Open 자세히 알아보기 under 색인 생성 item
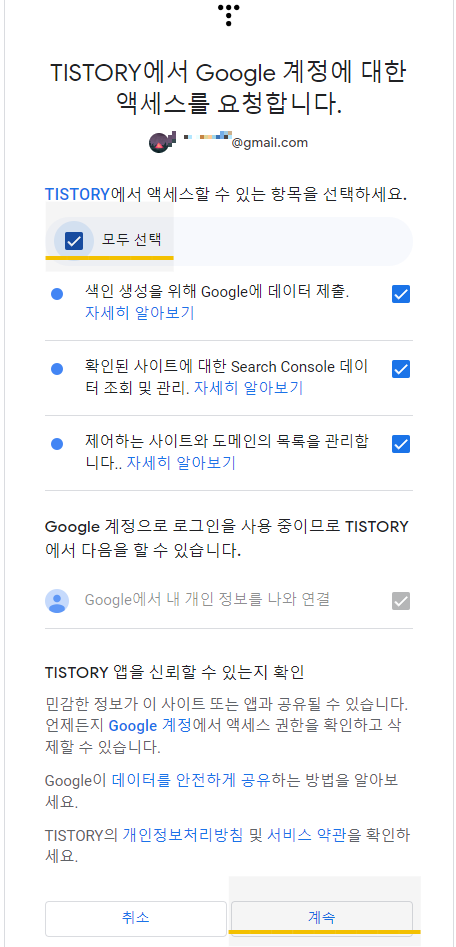The image size is (456, 947). tap(140, 313)
